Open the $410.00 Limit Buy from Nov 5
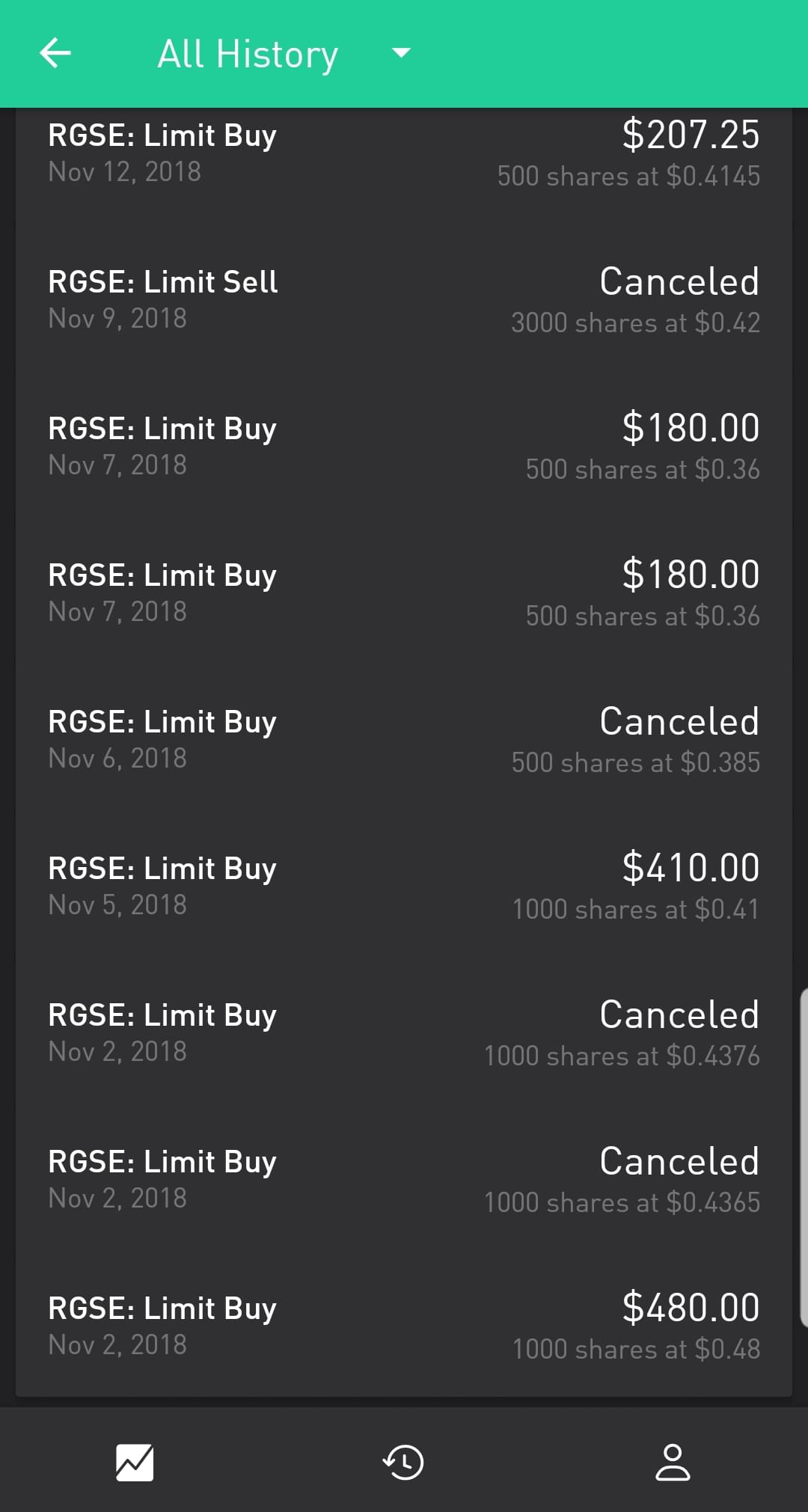This screenshot has height=1512, width=808. point(404,887)
